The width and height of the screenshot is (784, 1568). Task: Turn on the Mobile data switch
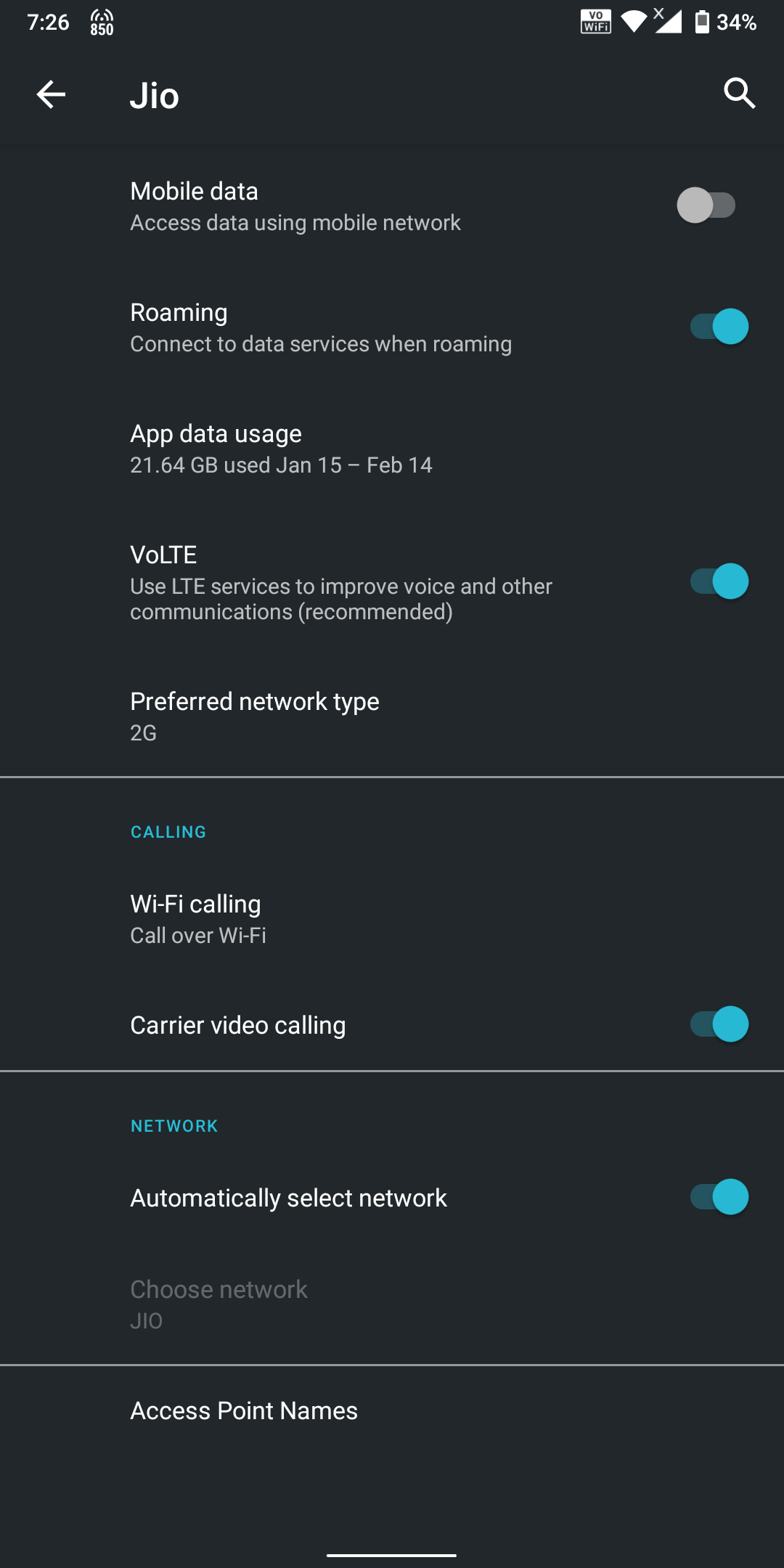[706, 205]
